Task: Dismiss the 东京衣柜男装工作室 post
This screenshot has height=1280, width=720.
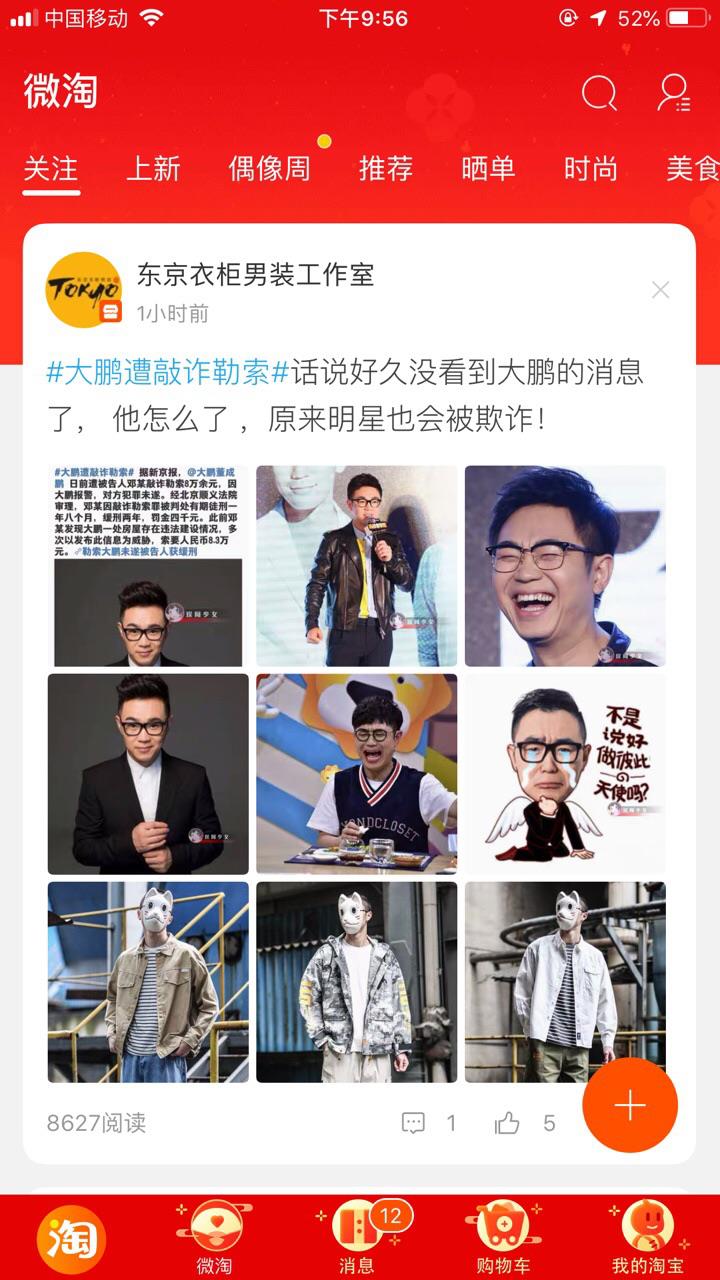Action: pos(660,290)
